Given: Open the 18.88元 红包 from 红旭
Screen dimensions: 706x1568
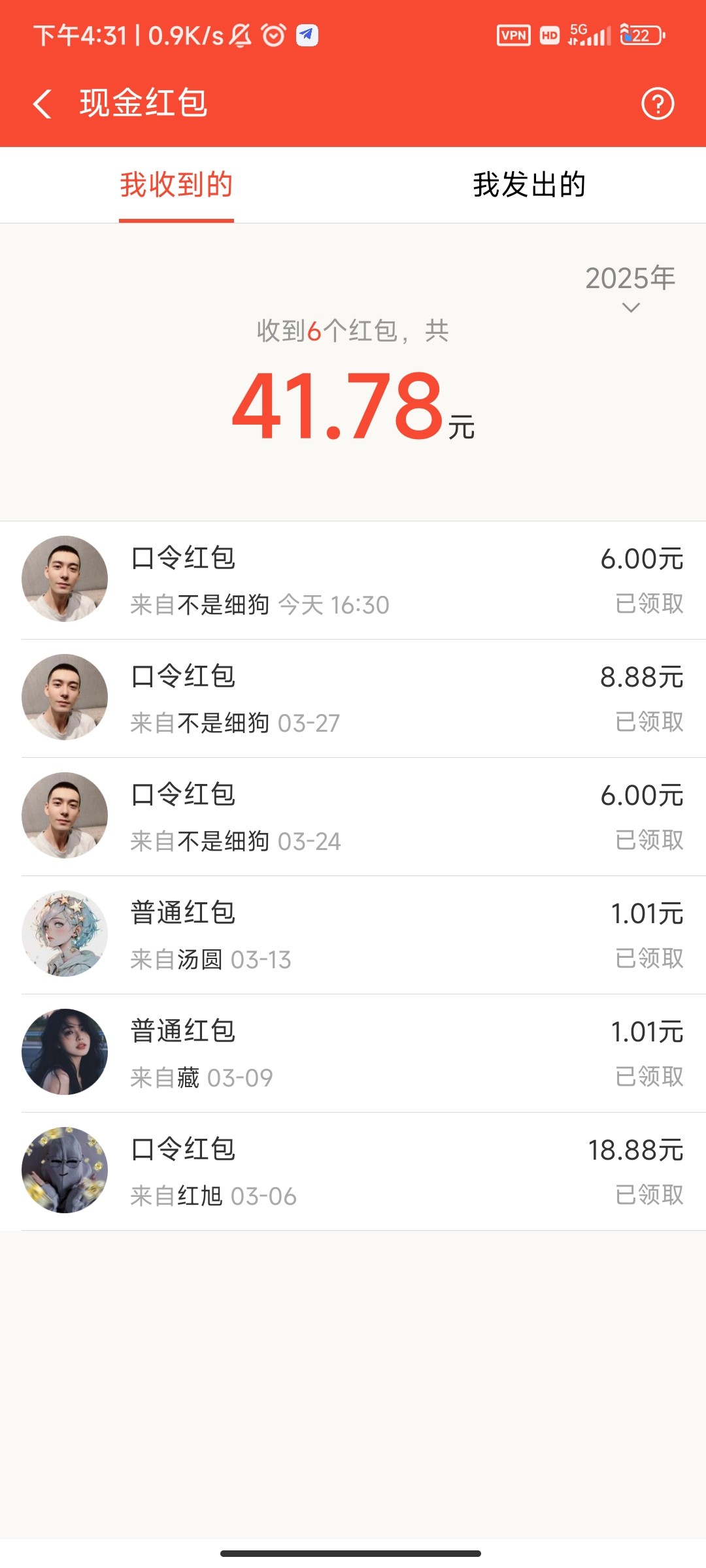Looking at the screenshot, I should click(353, 1171).
